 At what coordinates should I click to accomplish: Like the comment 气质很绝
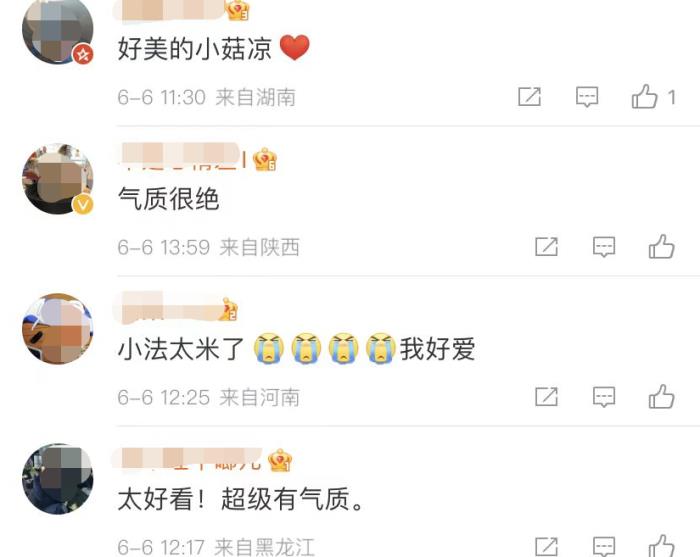pyautogui.click(x=661, y=247)
